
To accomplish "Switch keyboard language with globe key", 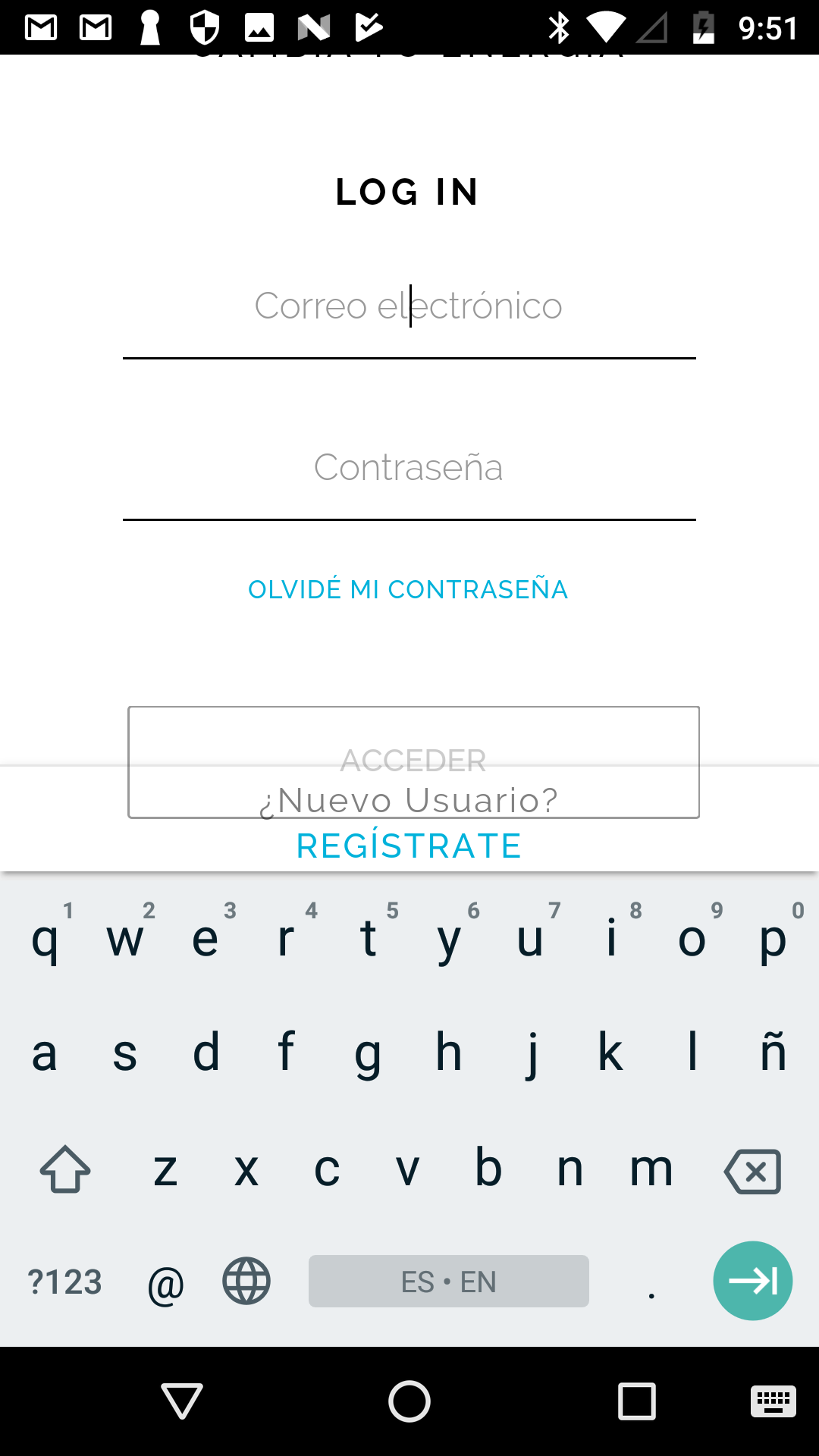I will pos(246,1281).
